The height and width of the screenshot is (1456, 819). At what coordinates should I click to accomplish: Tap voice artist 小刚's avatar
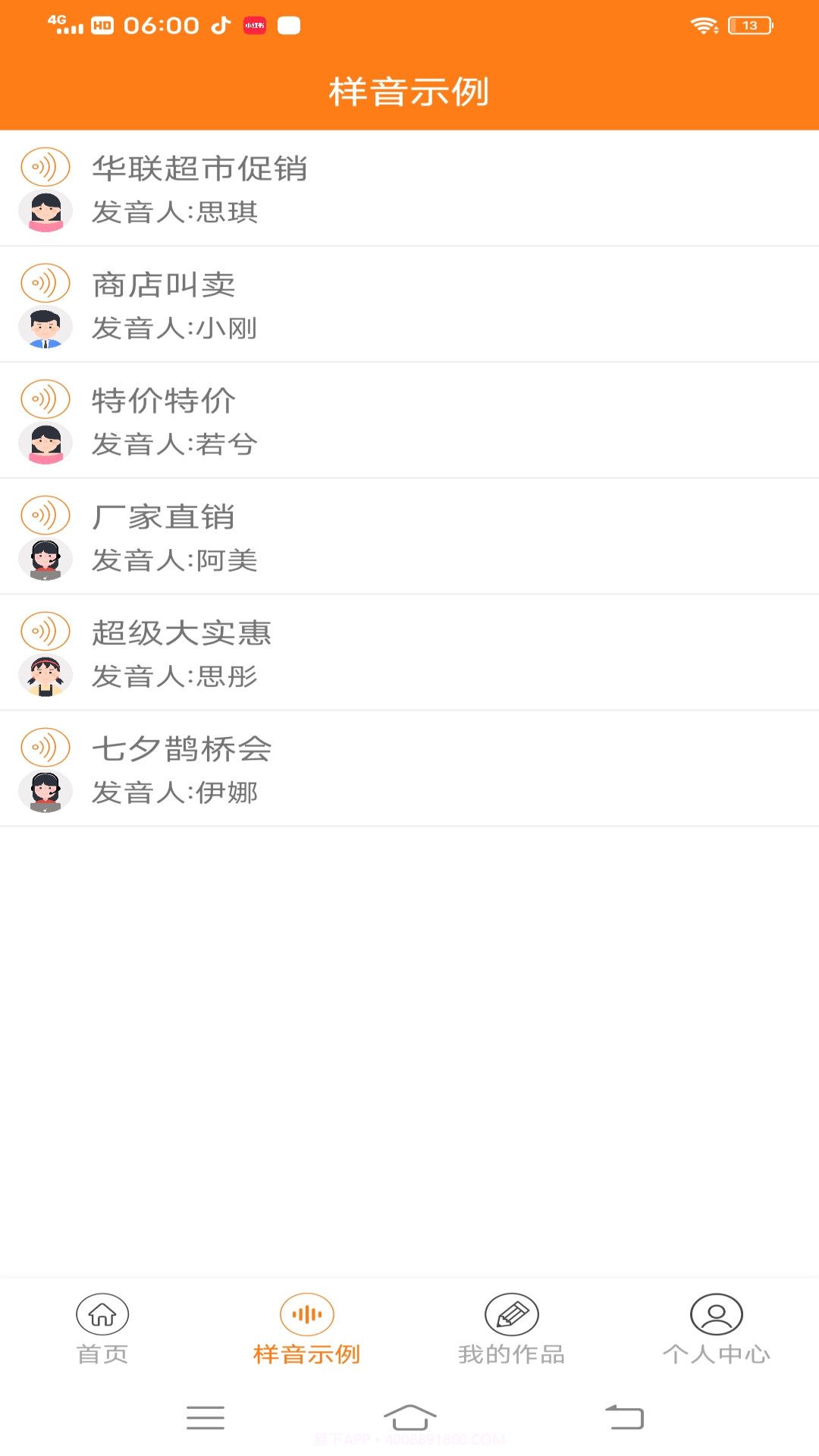[x=45, y=328]
